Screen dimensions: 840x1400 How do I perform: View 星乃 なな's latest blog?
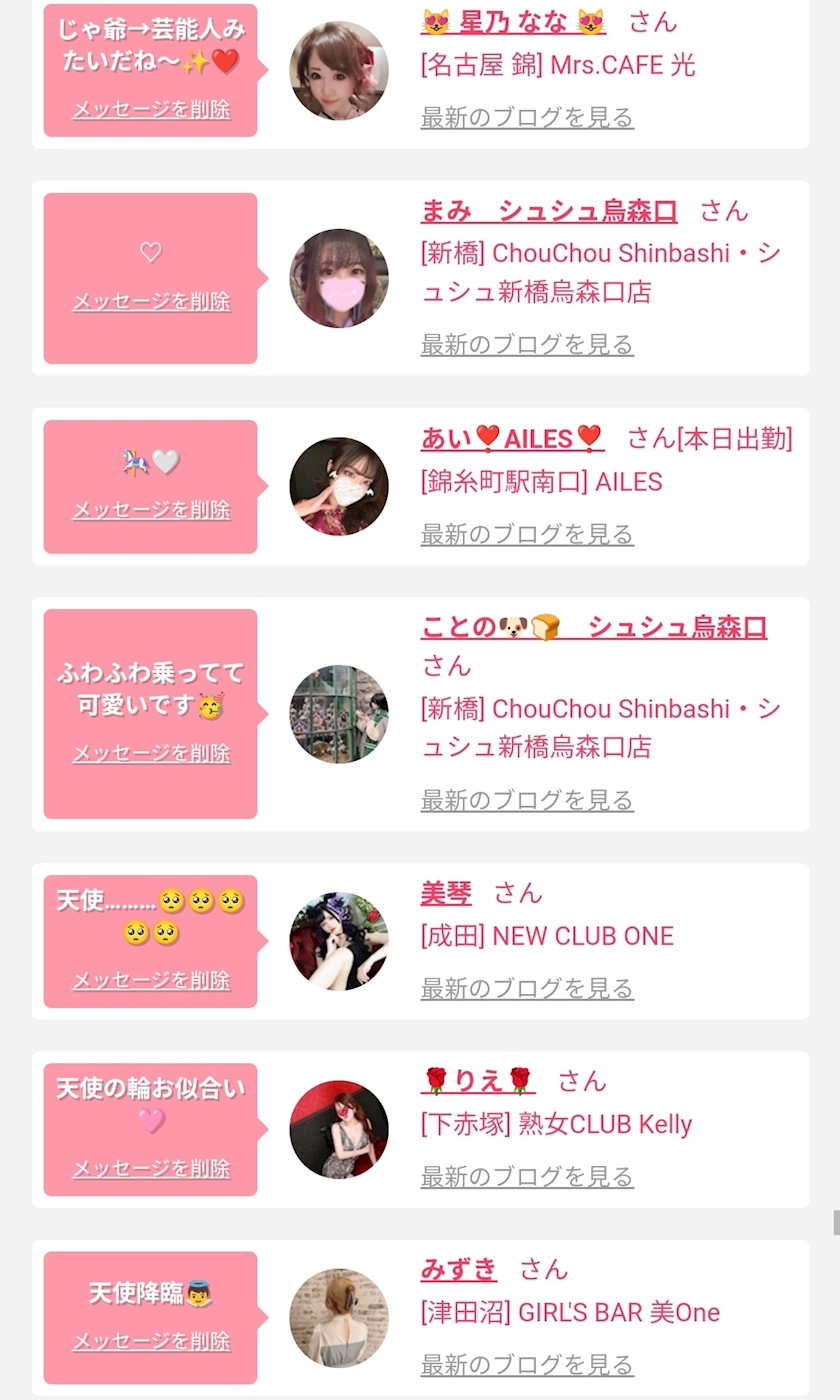[x=527, y=117]
